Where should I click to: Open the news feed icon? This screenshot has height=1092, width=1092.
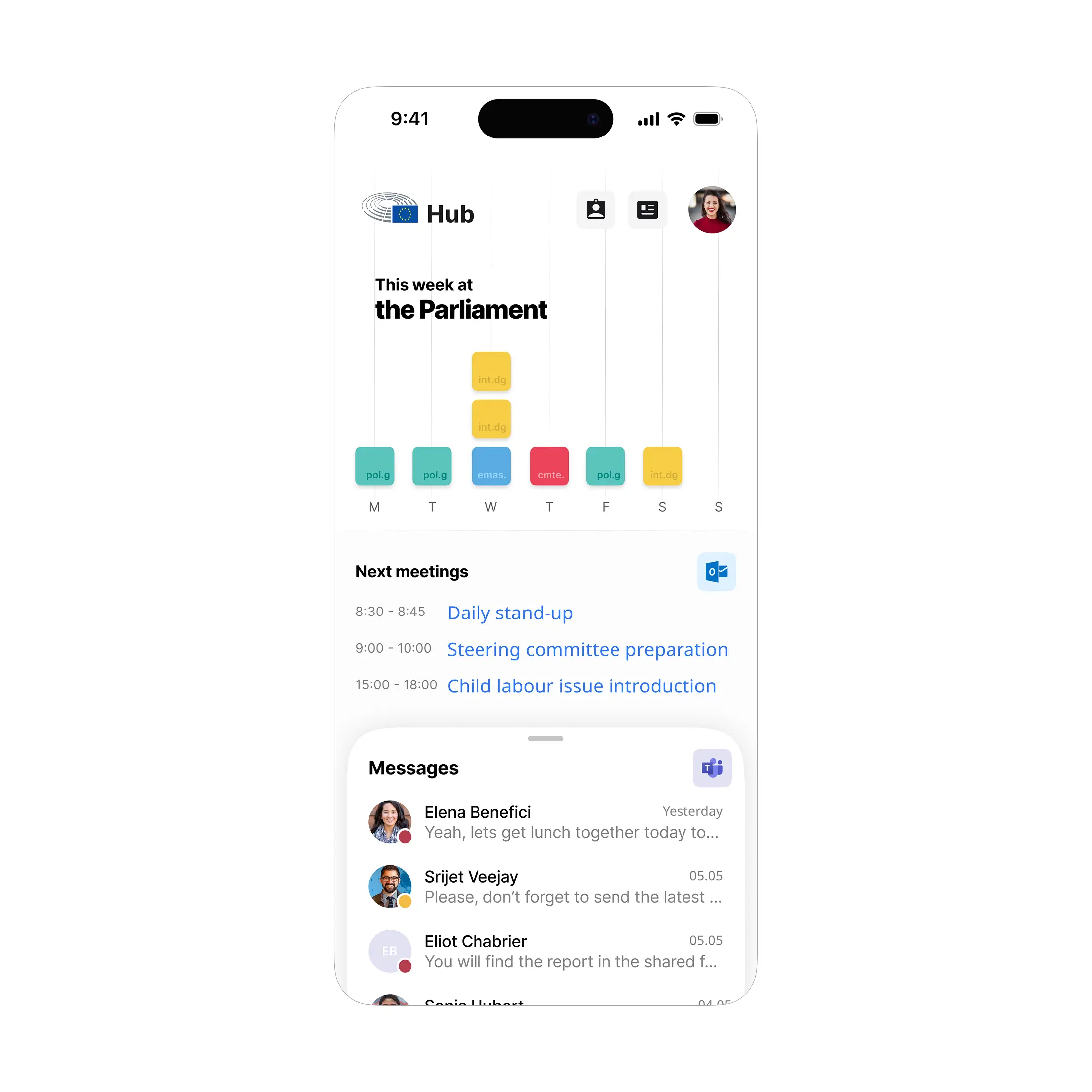647,209
